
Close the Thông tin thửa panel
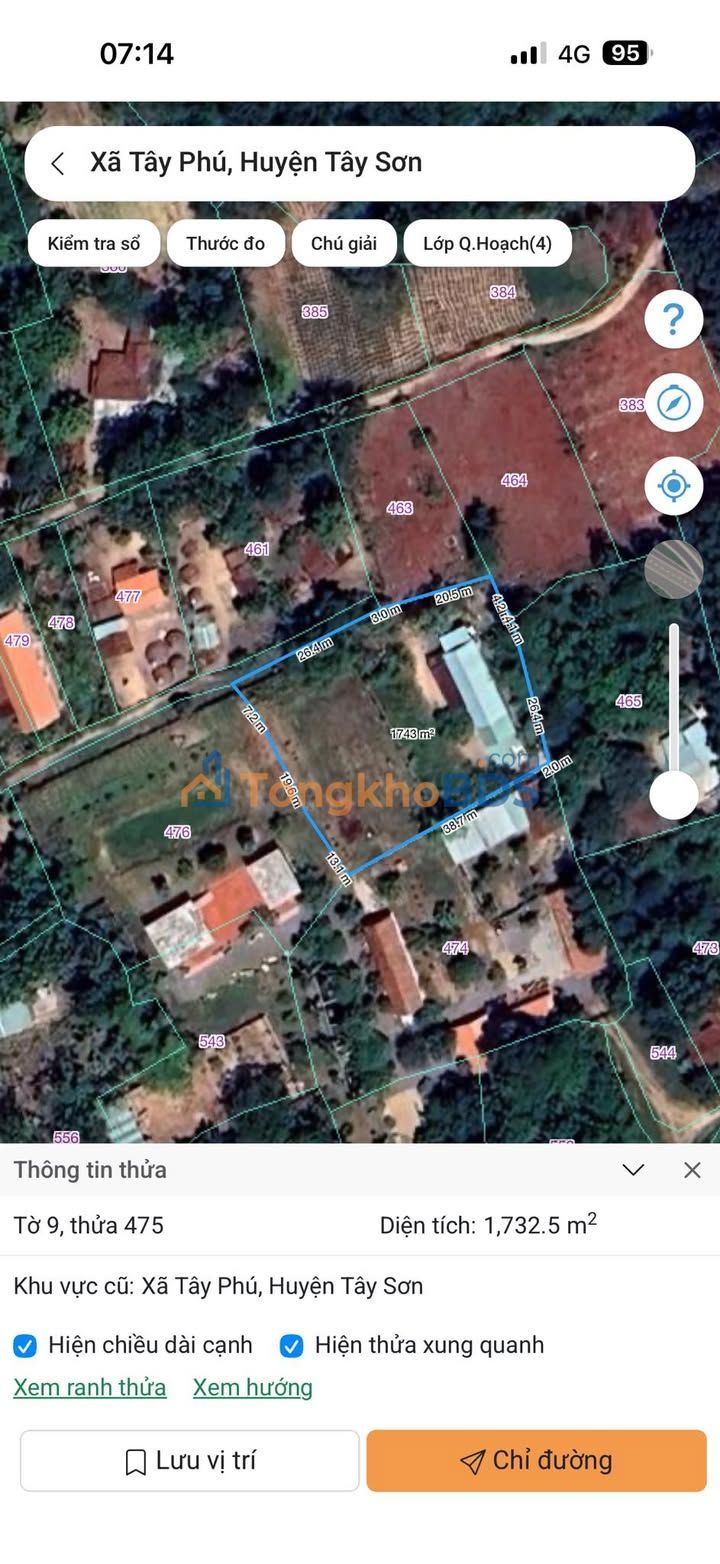tap(692, 1170)
